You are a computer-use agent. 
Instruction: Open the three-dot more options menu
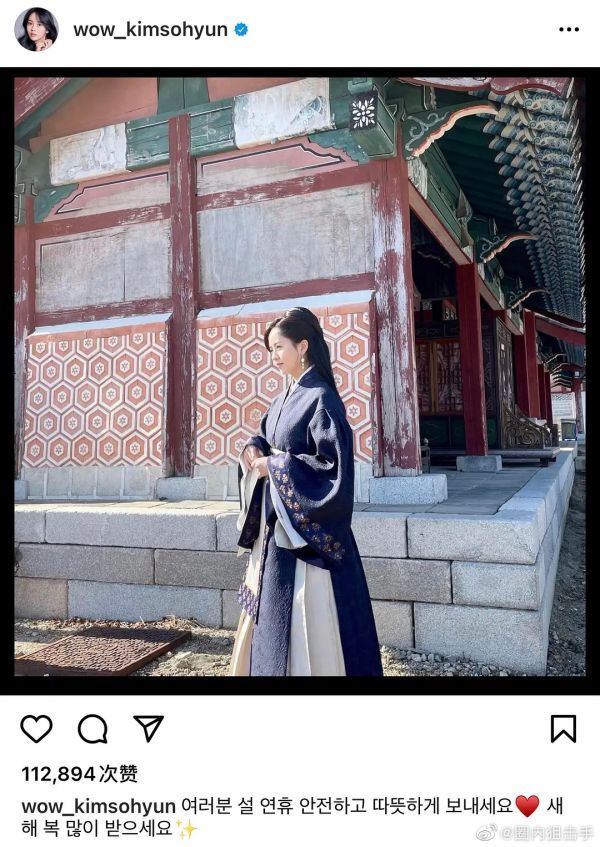click(568, 30)
